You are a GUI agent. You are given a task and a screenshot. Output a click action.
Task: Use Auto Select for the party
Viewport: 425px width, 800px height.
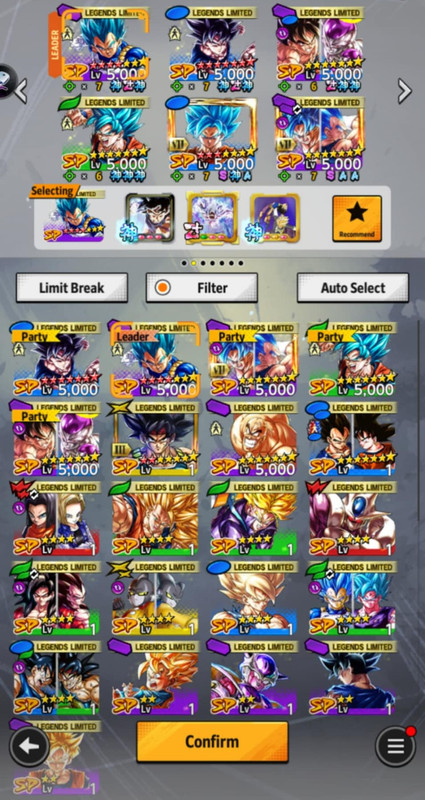(x=353, y=288)
